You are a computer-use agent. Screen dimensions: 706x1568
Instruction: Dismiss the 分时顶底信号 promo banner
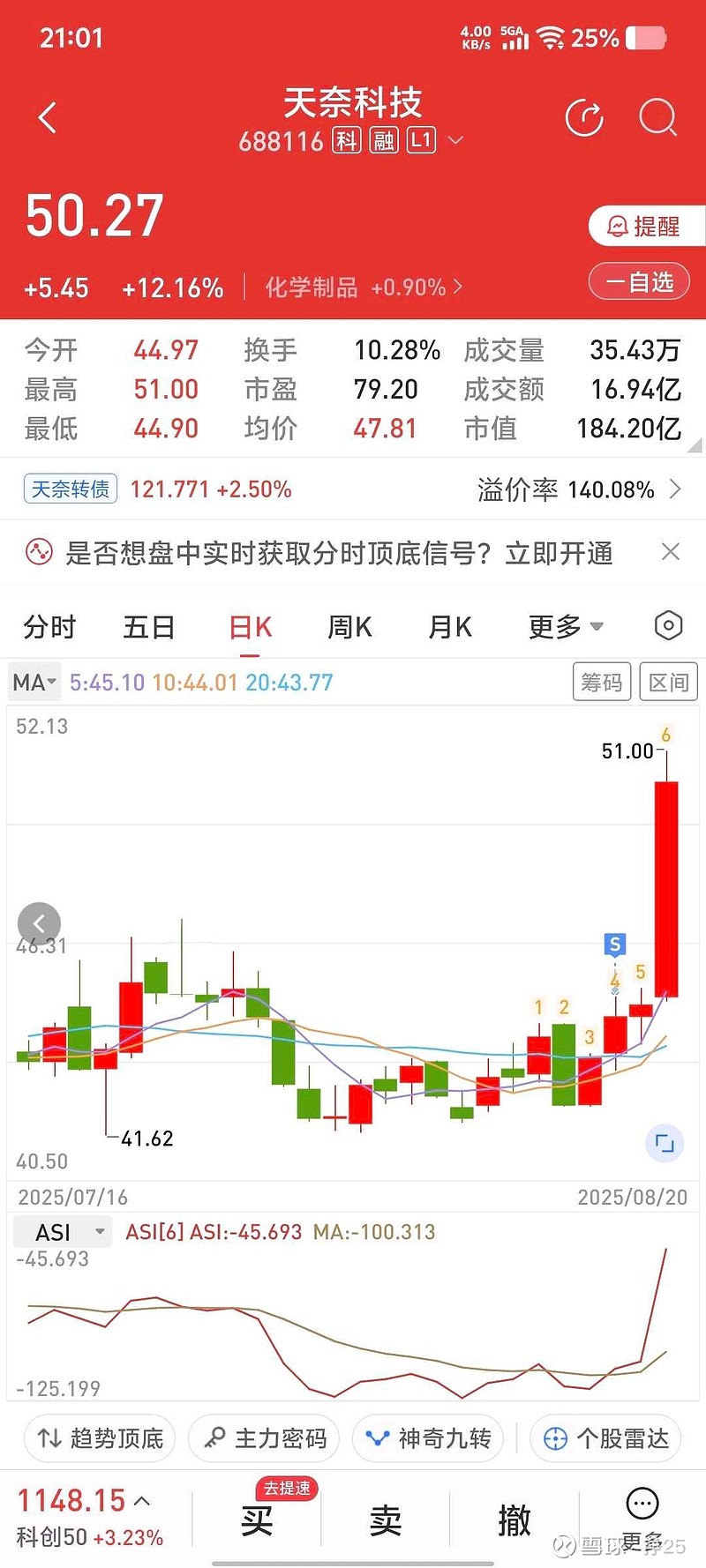[x=671, y=552]
